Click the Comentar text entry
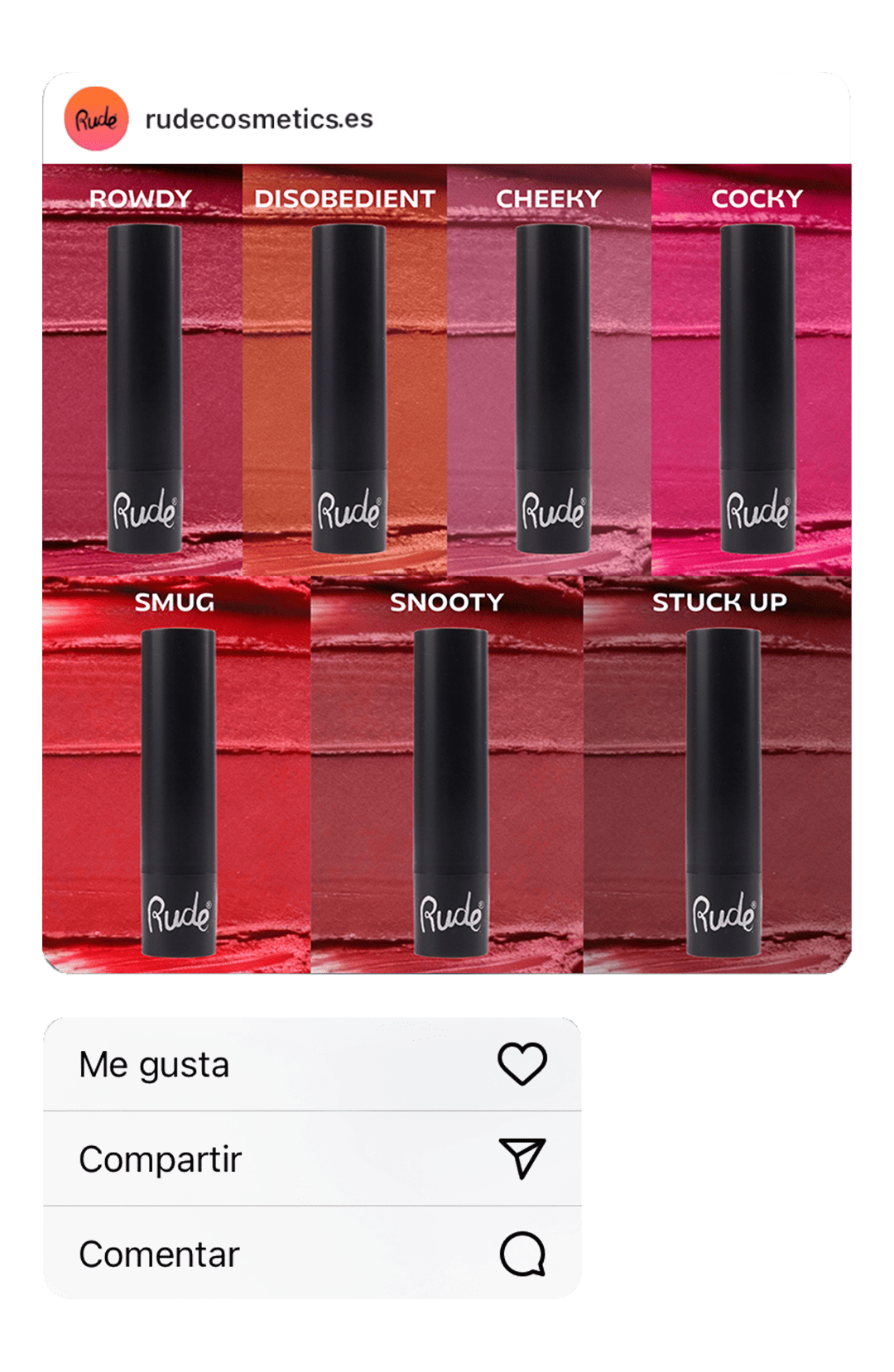Image resolution: width=894 pixels, height=1372 pixels. pyautogui.click(x=161, y=1254)
